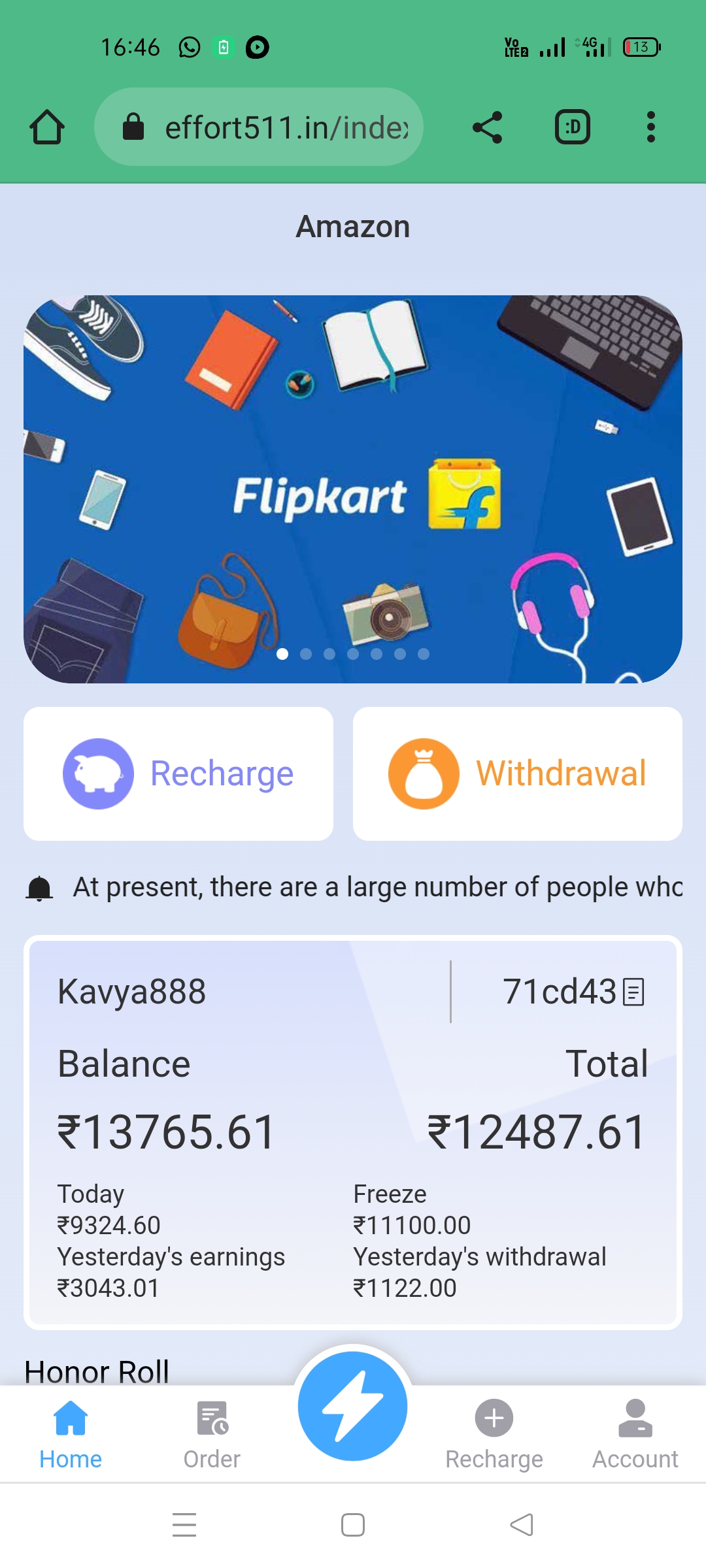Open the system recent apps menu

coord(184,1525)
